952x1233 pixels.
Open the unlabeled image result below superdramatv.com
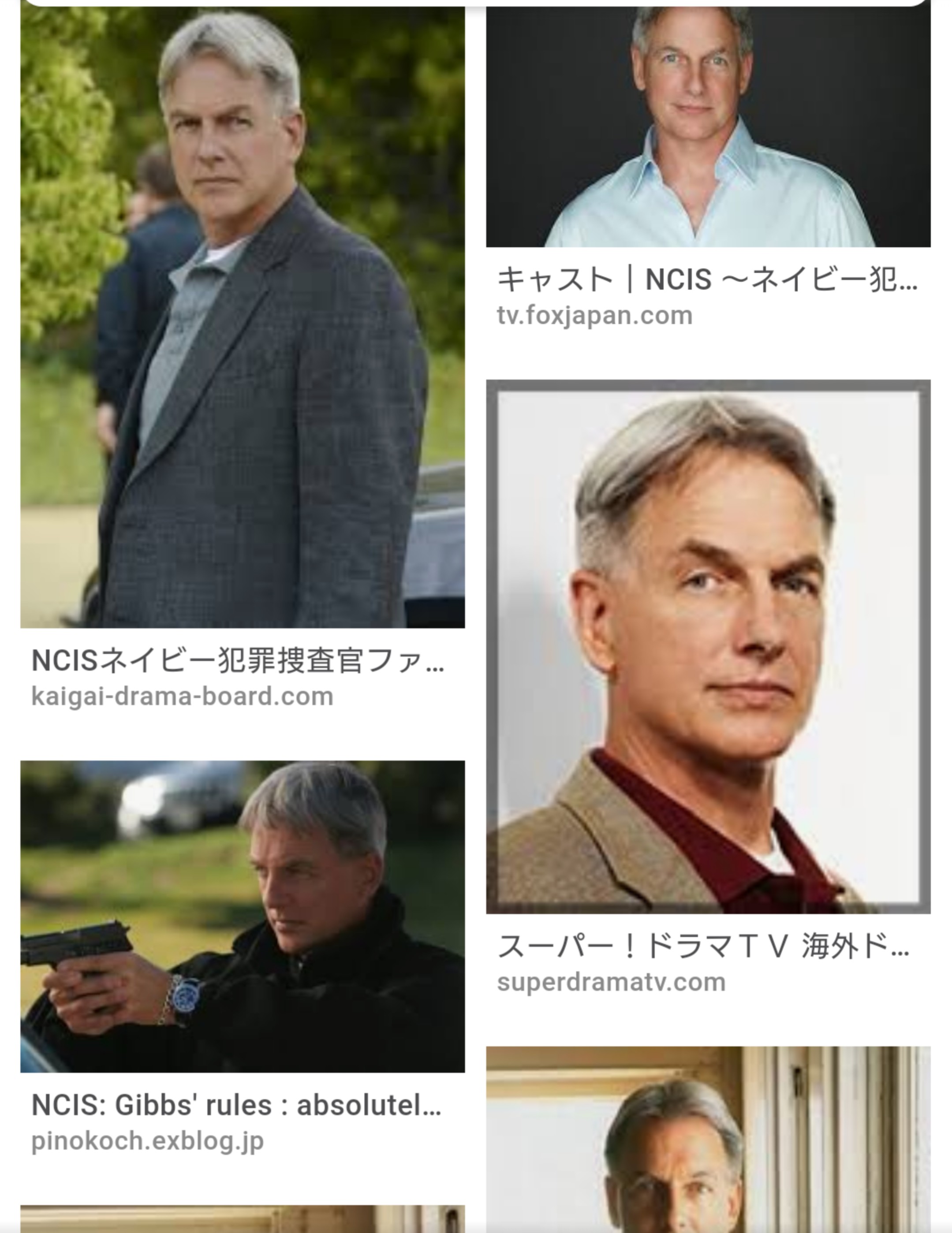[708, 1140]
